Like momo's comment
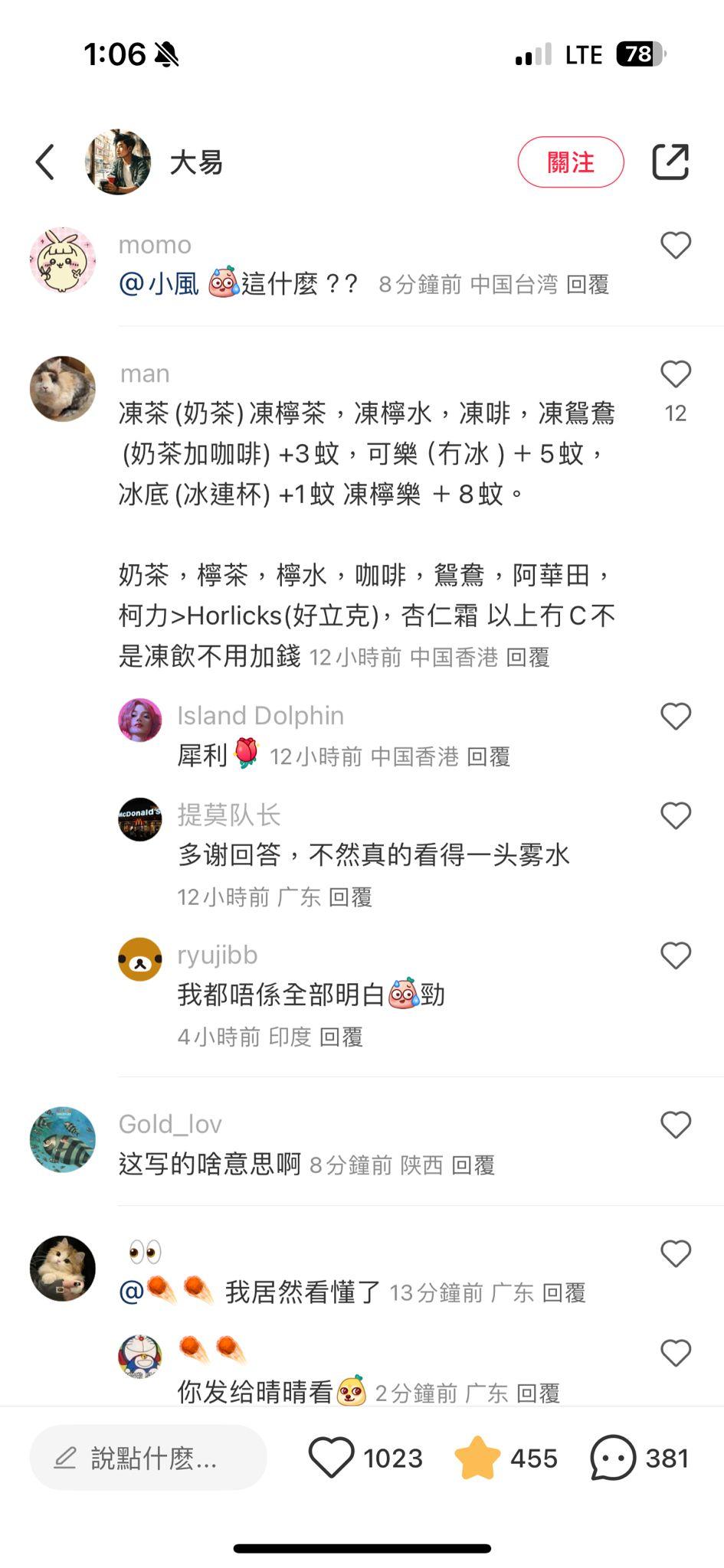The width and height of the screenshot is (724, 1568). point(675,246)
